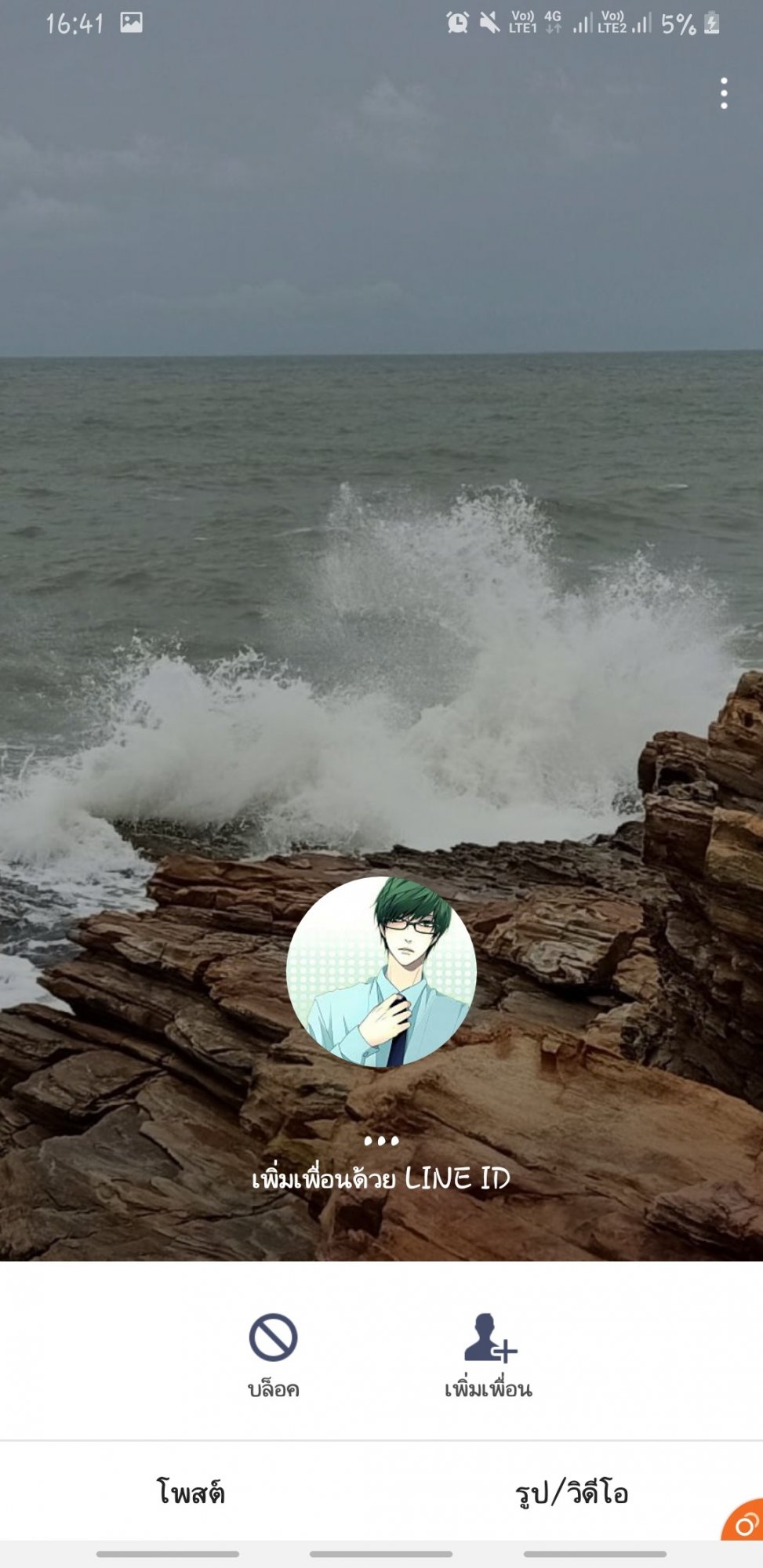
Task: Block this user with บล็อค
Action: point(273,1356)
